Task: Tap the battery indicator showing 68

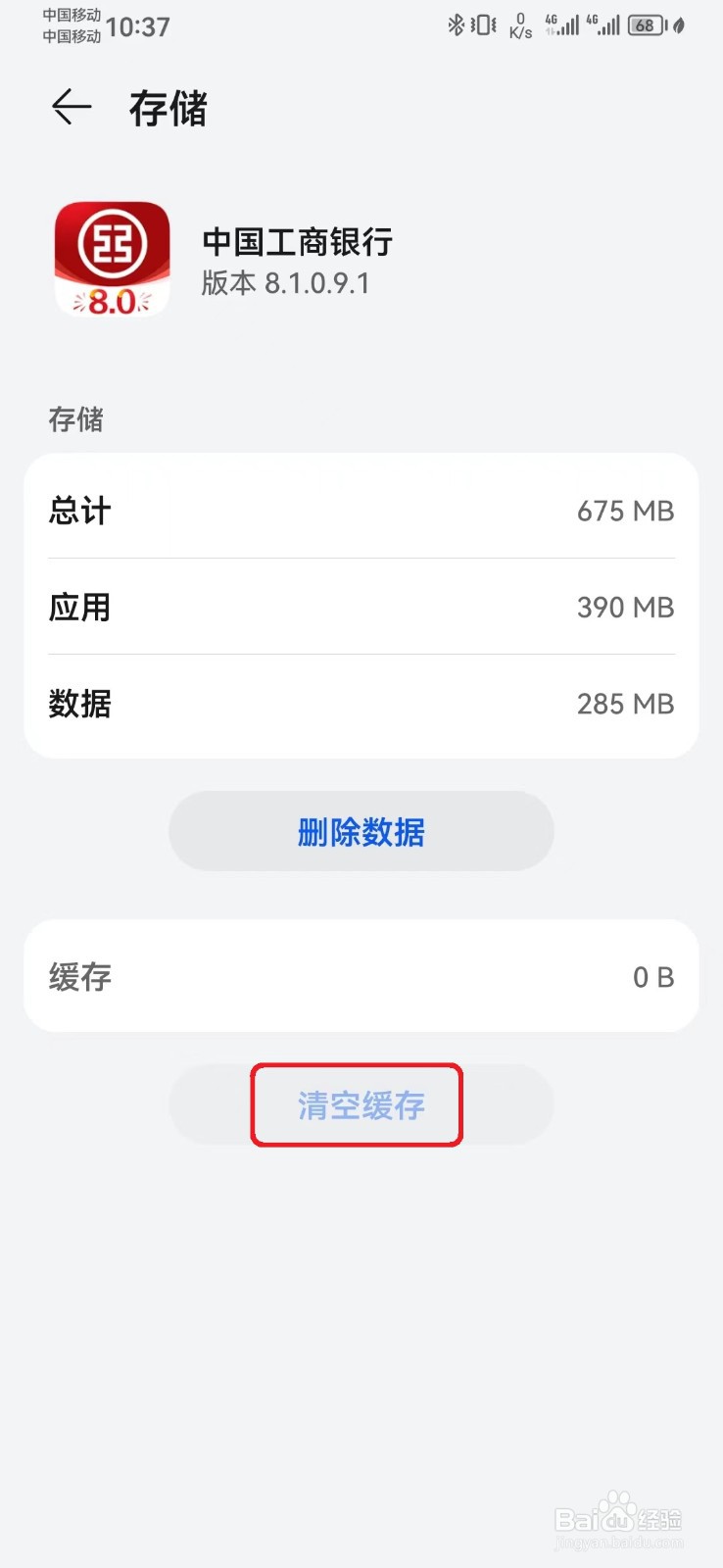Action: (x=647, y=25)
